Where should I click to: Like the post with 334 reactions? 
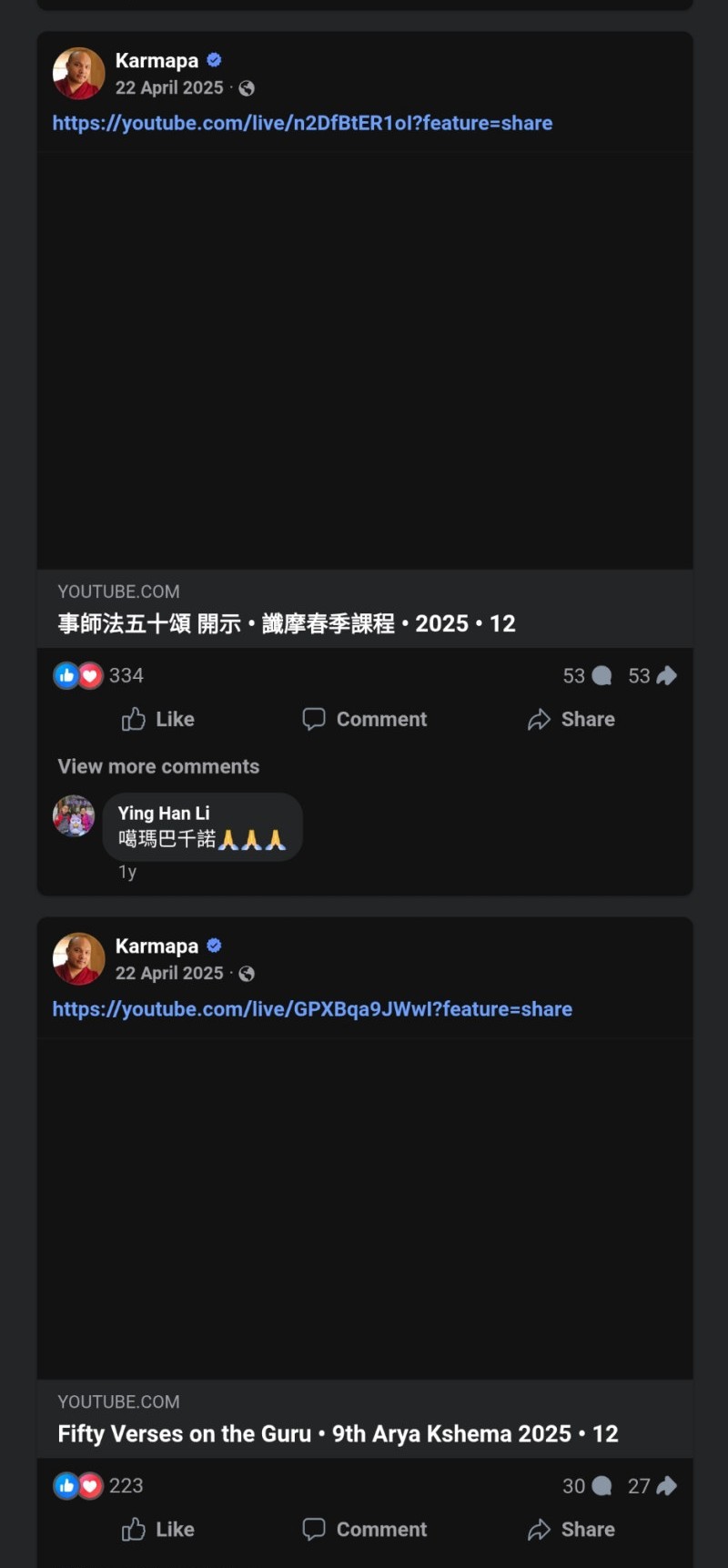tap(158, 720)
